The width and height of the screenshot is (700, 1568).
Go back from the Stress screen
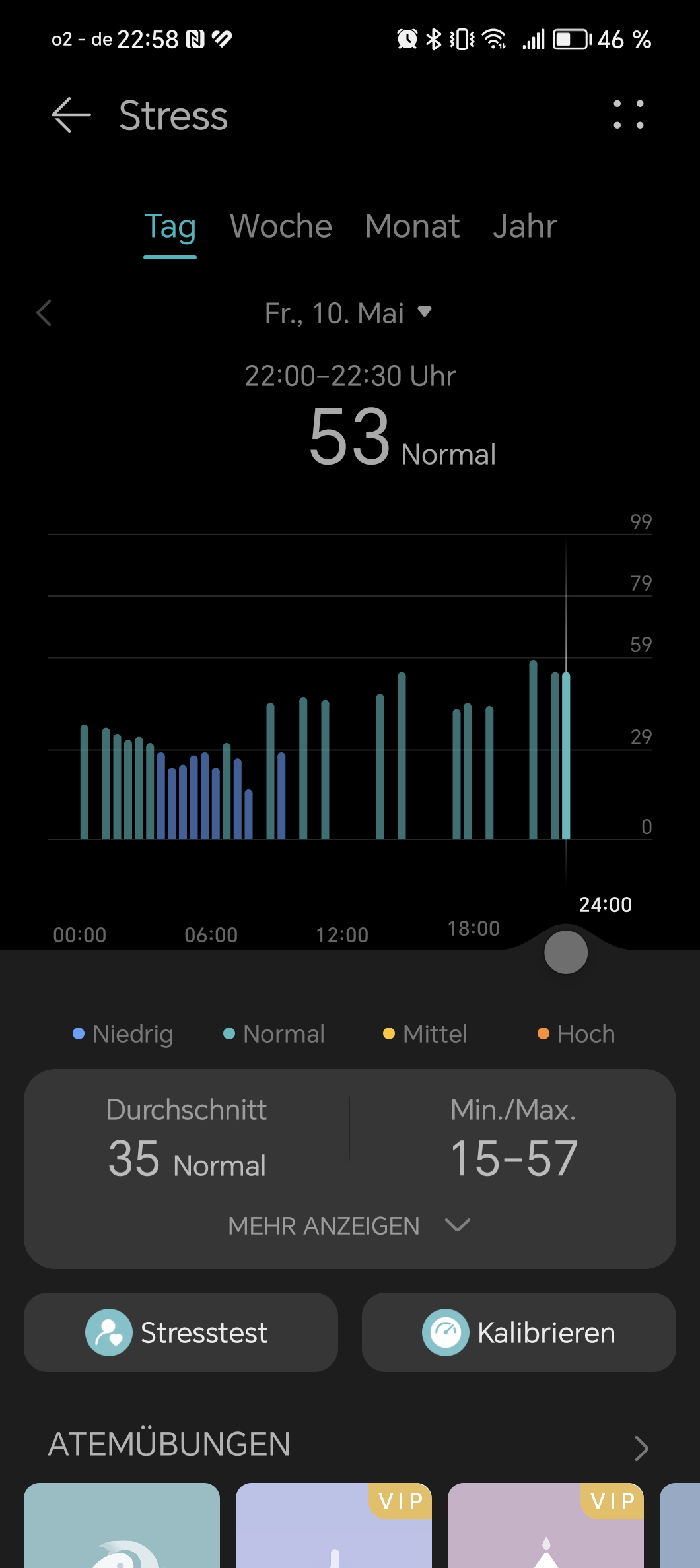(71, 115)
